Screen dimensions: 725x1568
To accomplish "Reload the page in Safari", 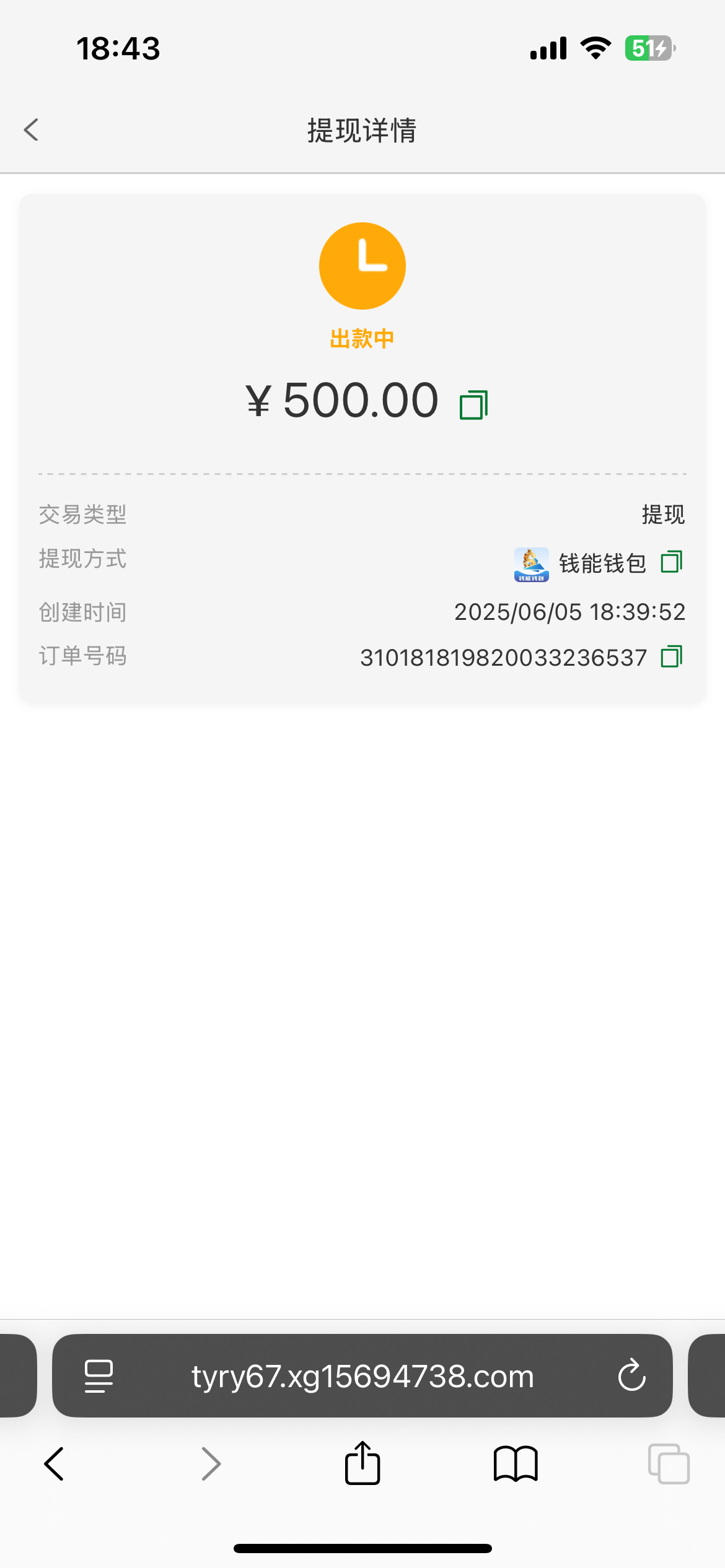I will click(x=631, y=1375).
